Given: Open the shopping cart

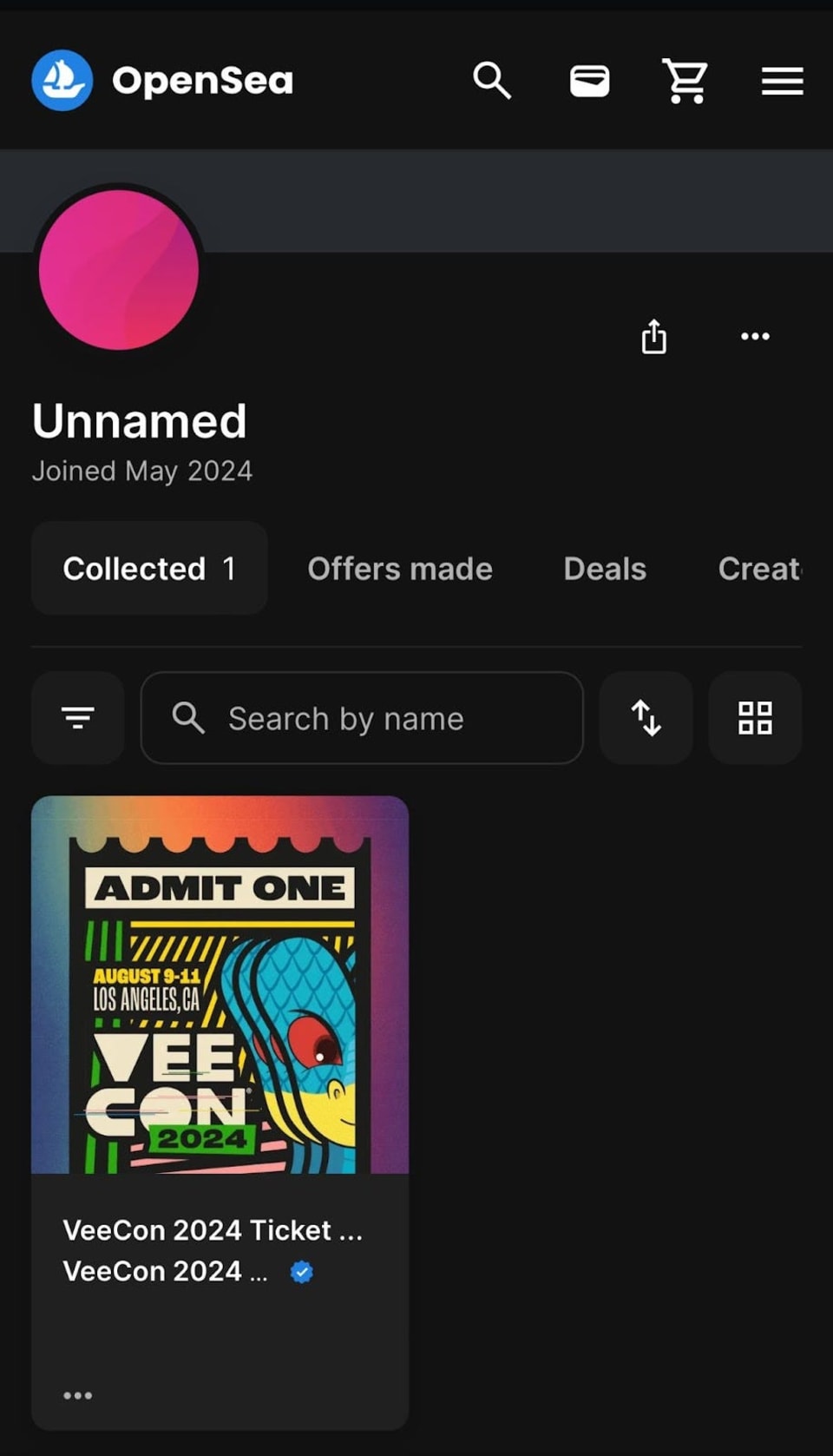Looking at the screenshot, I should pos(685,81).
